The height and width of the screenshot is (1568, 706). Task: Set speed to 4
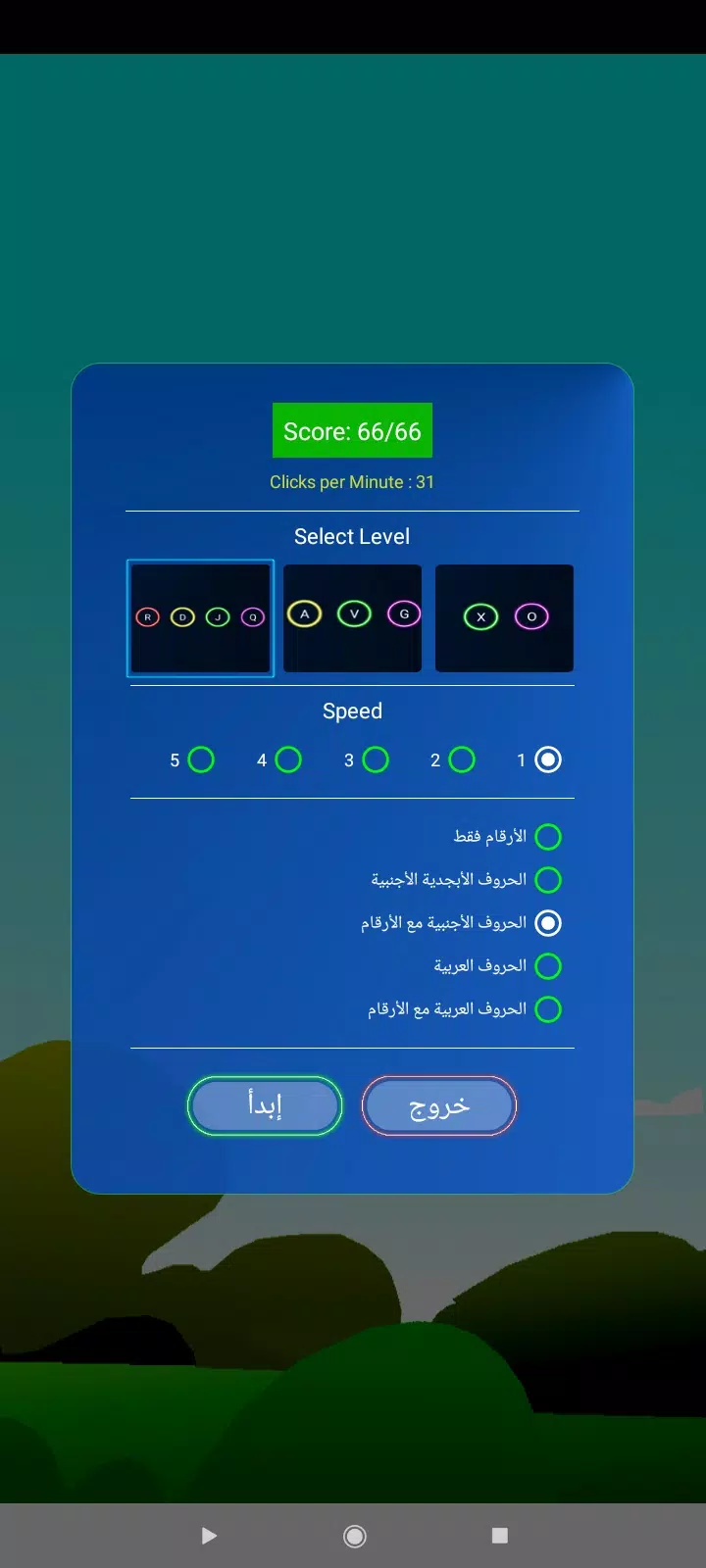pos(287,759)
